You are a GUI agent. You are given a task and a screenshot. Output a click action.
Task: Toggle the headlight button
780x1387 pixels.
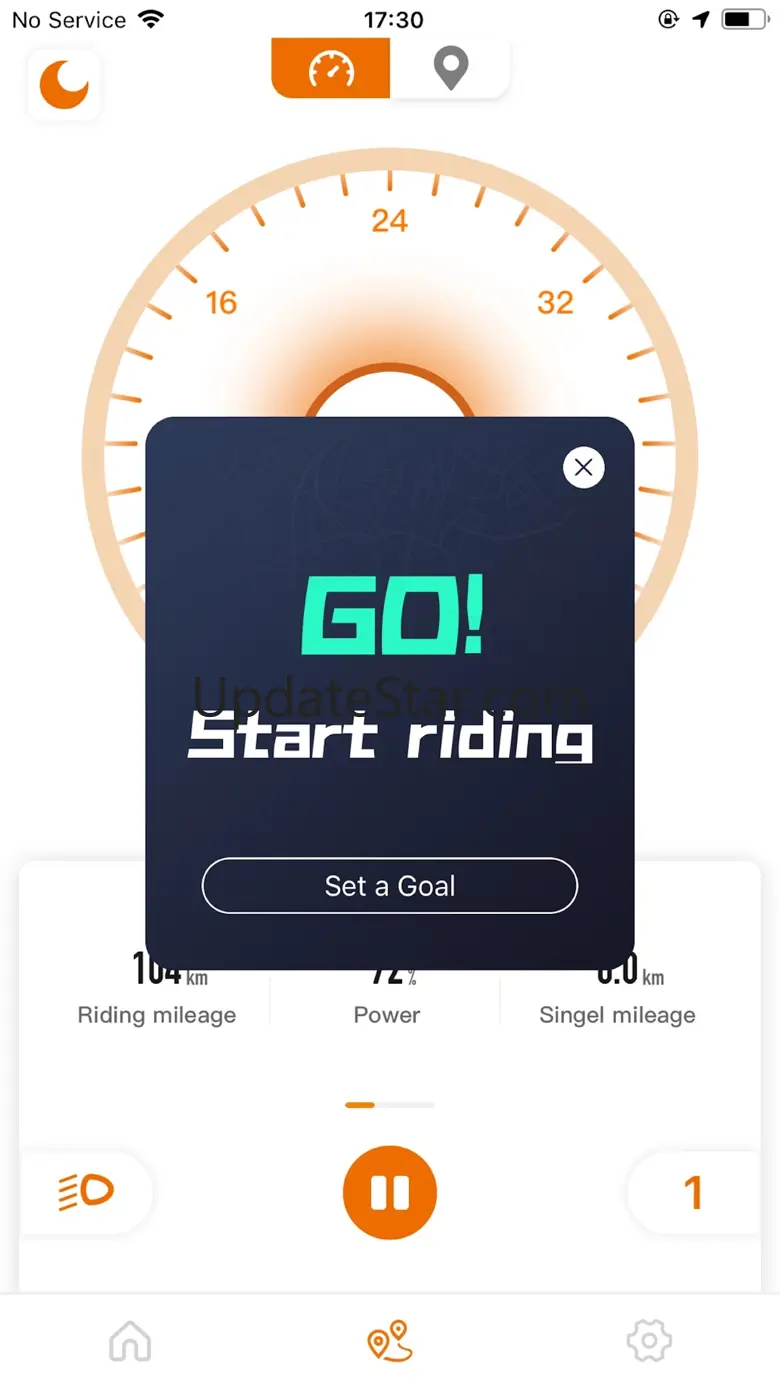coord(86,1192)
